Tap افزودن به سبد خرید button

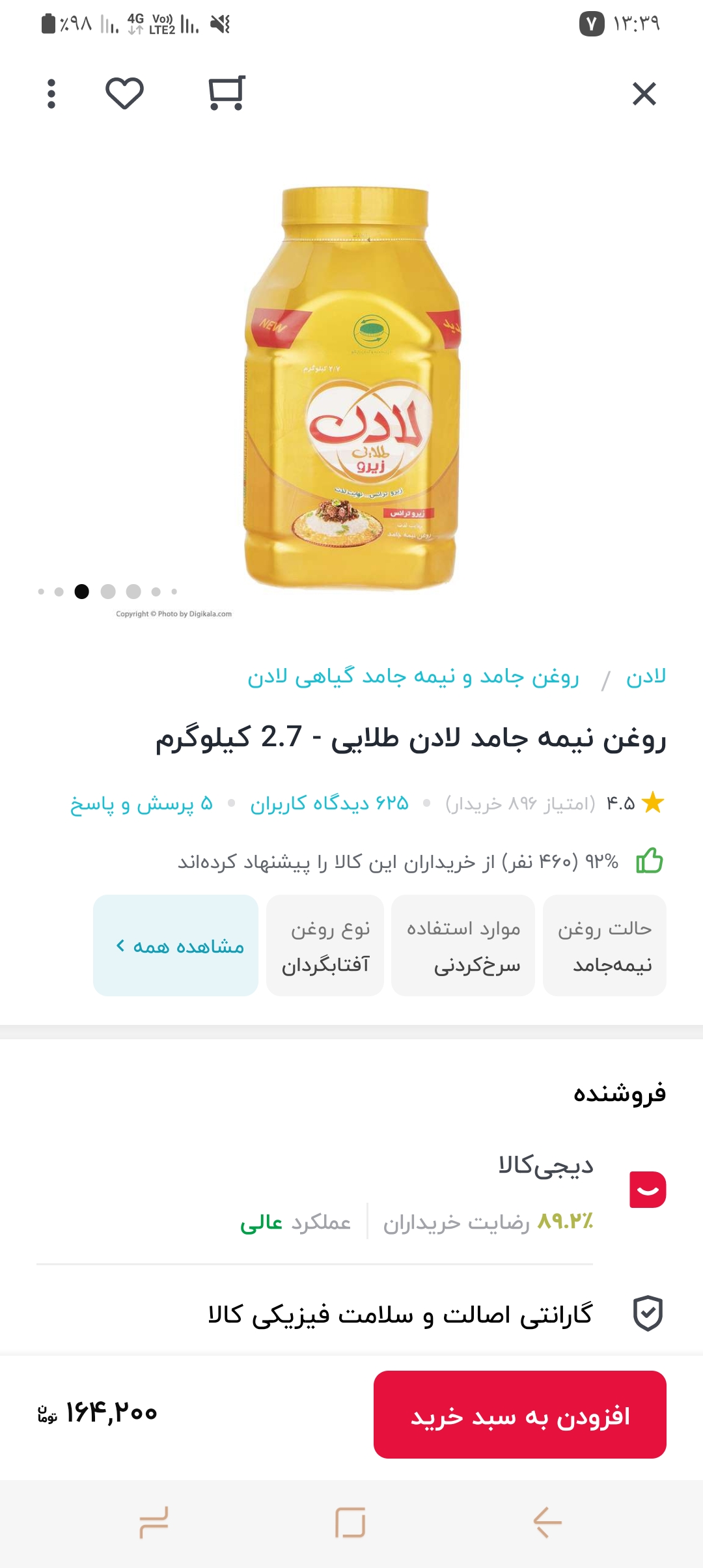[519, 1414]
